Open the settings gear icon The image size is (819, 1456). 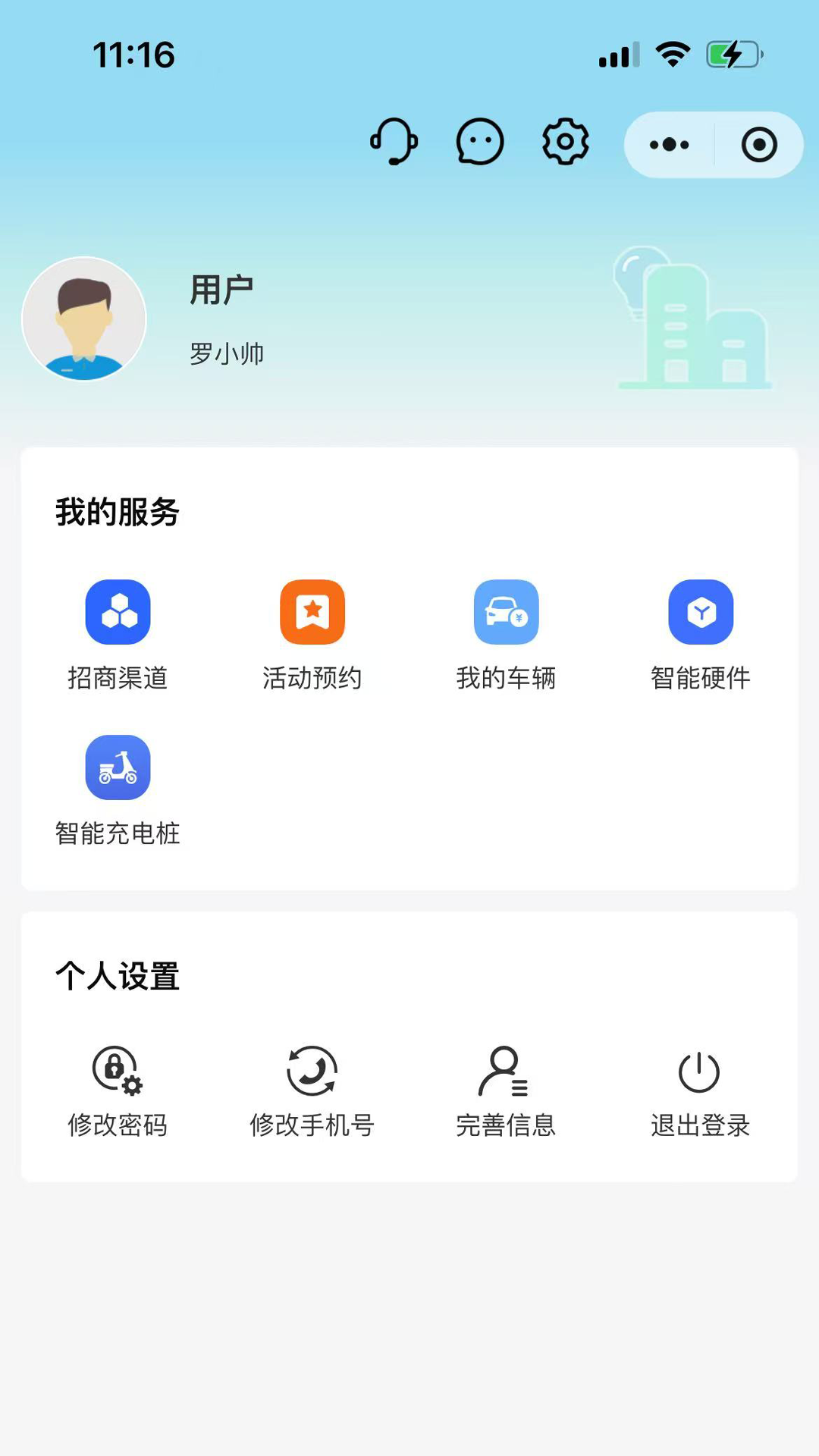point(563,143)
